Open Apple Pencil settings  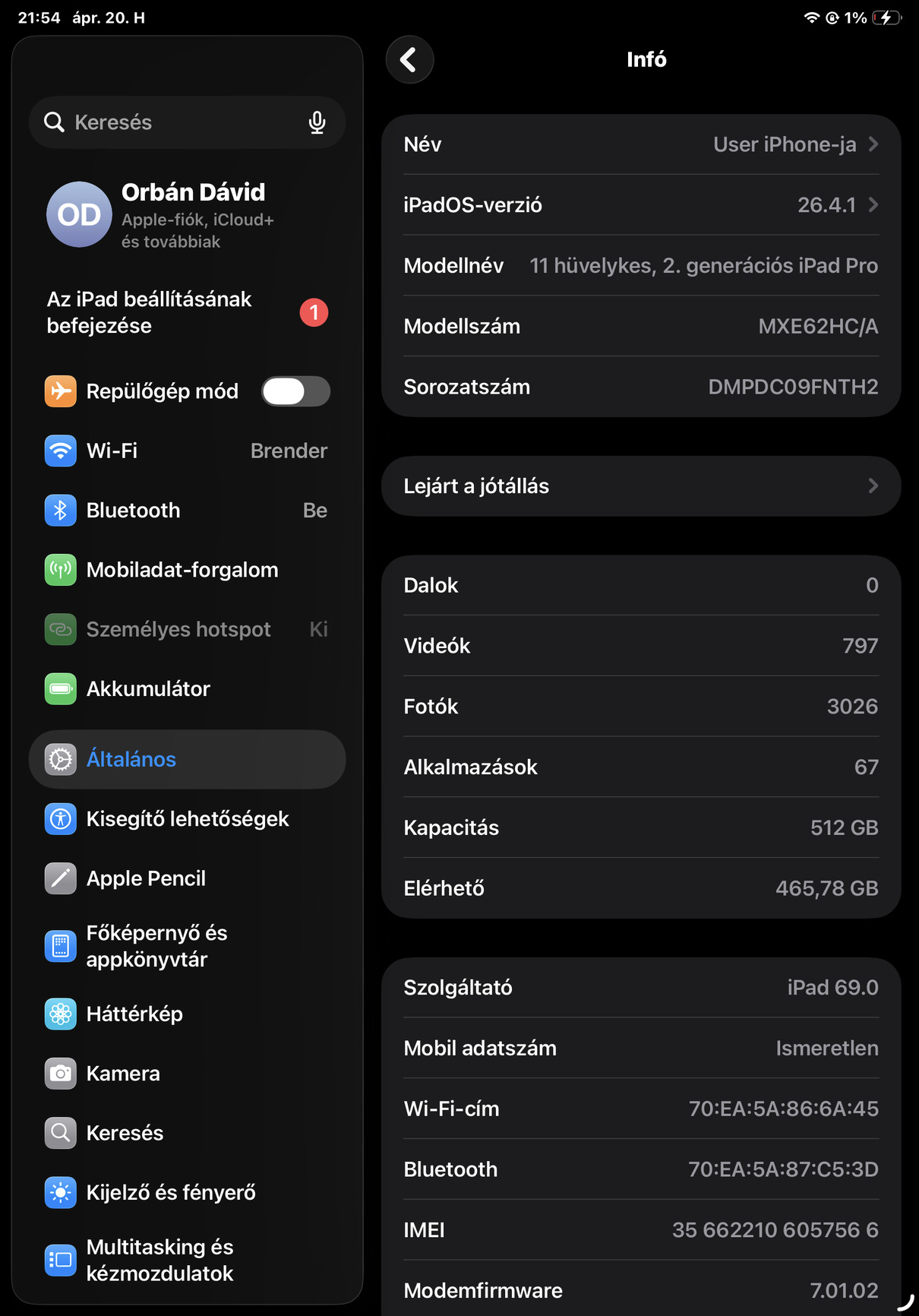click(x=186, y=878)
